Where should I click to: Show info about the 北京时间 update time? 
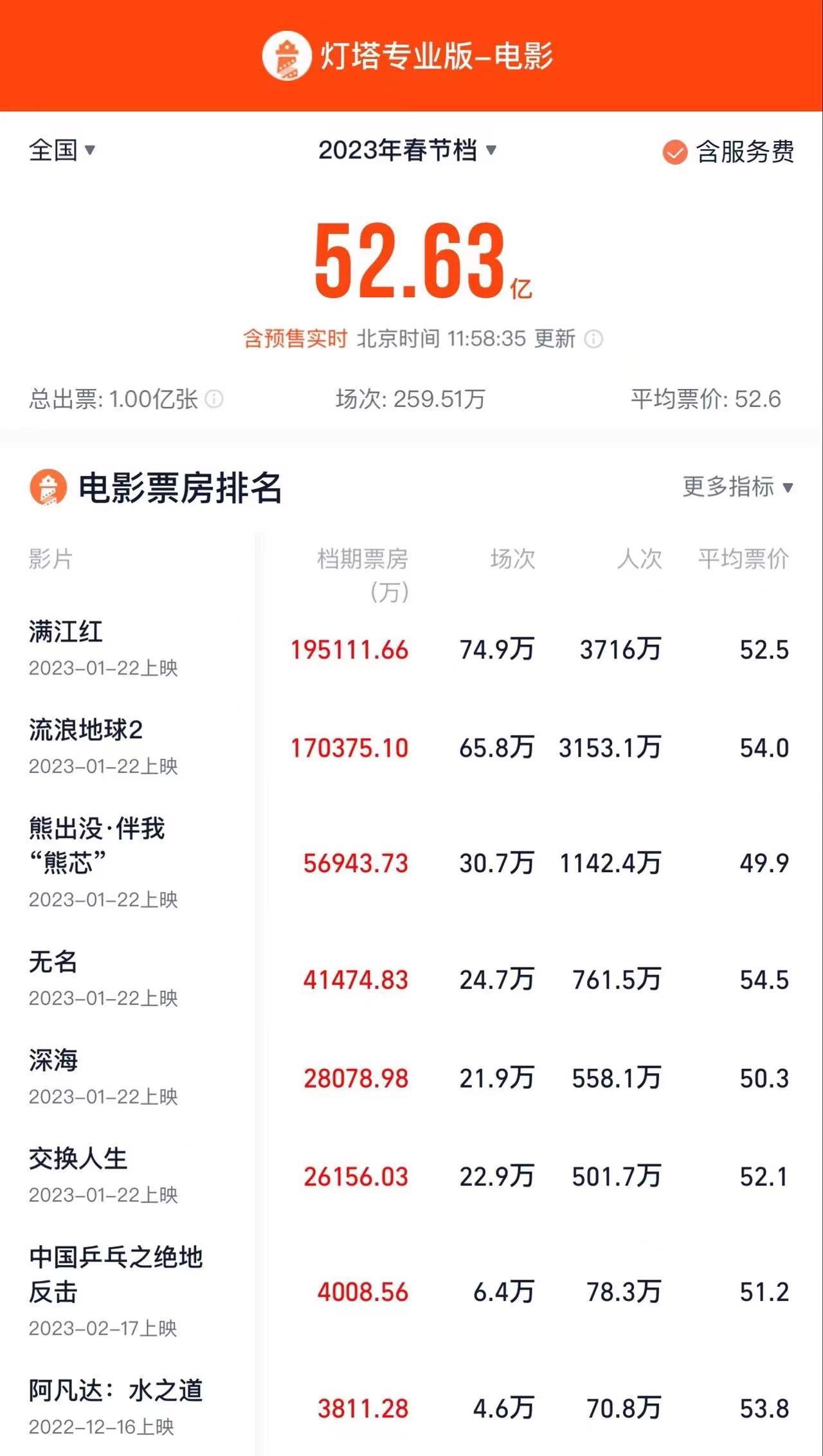593,339
